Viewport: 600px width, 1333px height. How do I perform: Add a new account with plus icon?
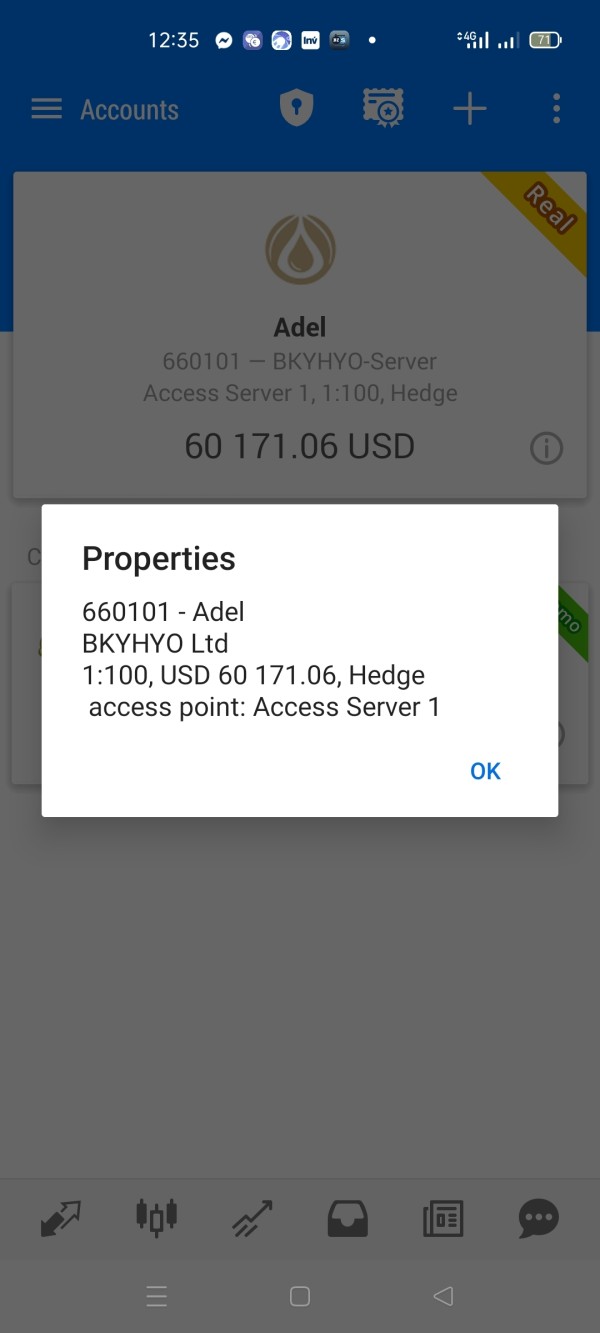[469, 109]
